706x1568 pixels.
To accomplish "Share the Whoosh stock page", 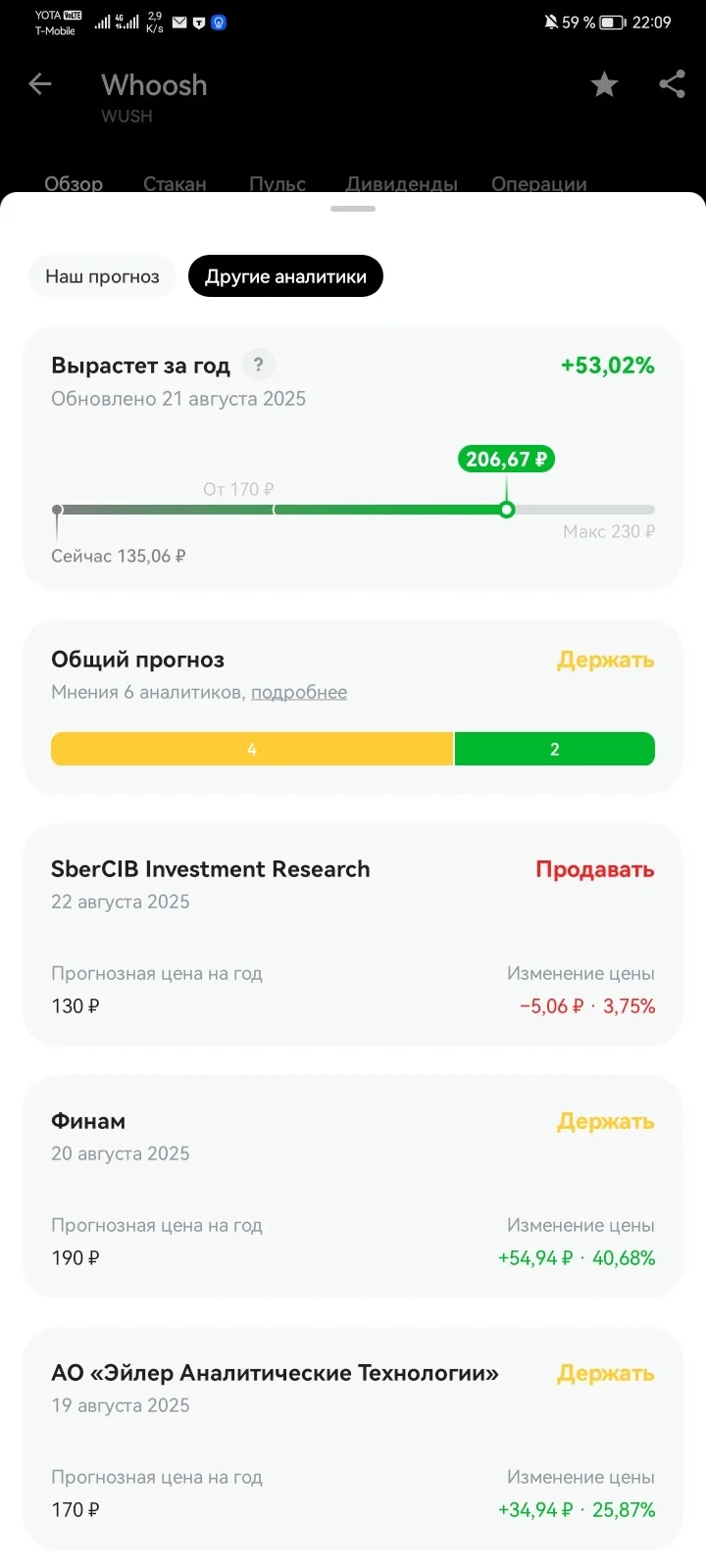I will point(672,84).
